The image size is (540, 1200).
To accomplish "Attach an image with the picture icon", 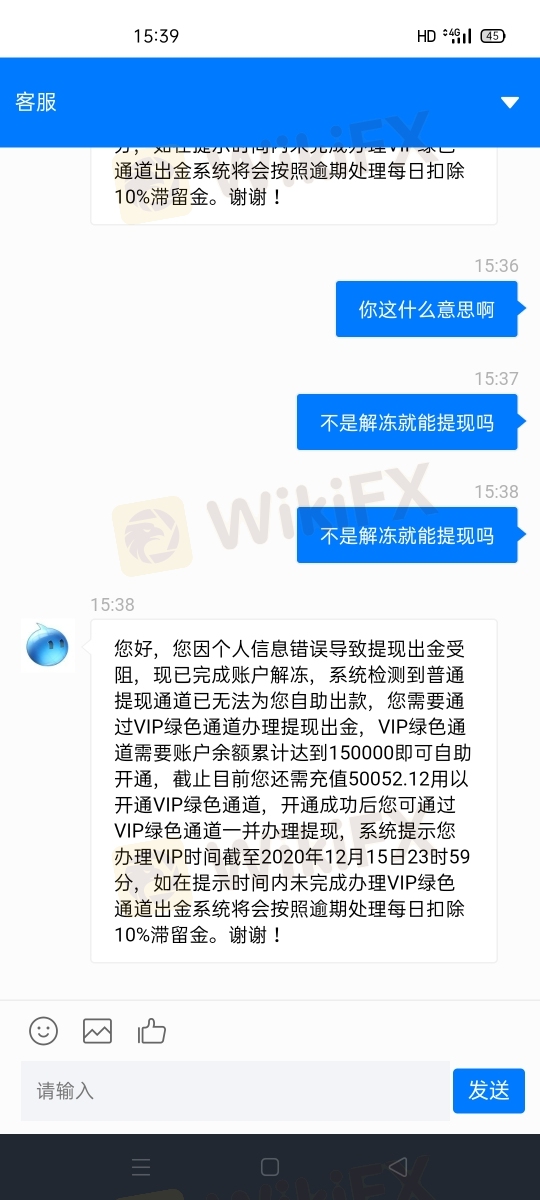I will click(97, 1031).
